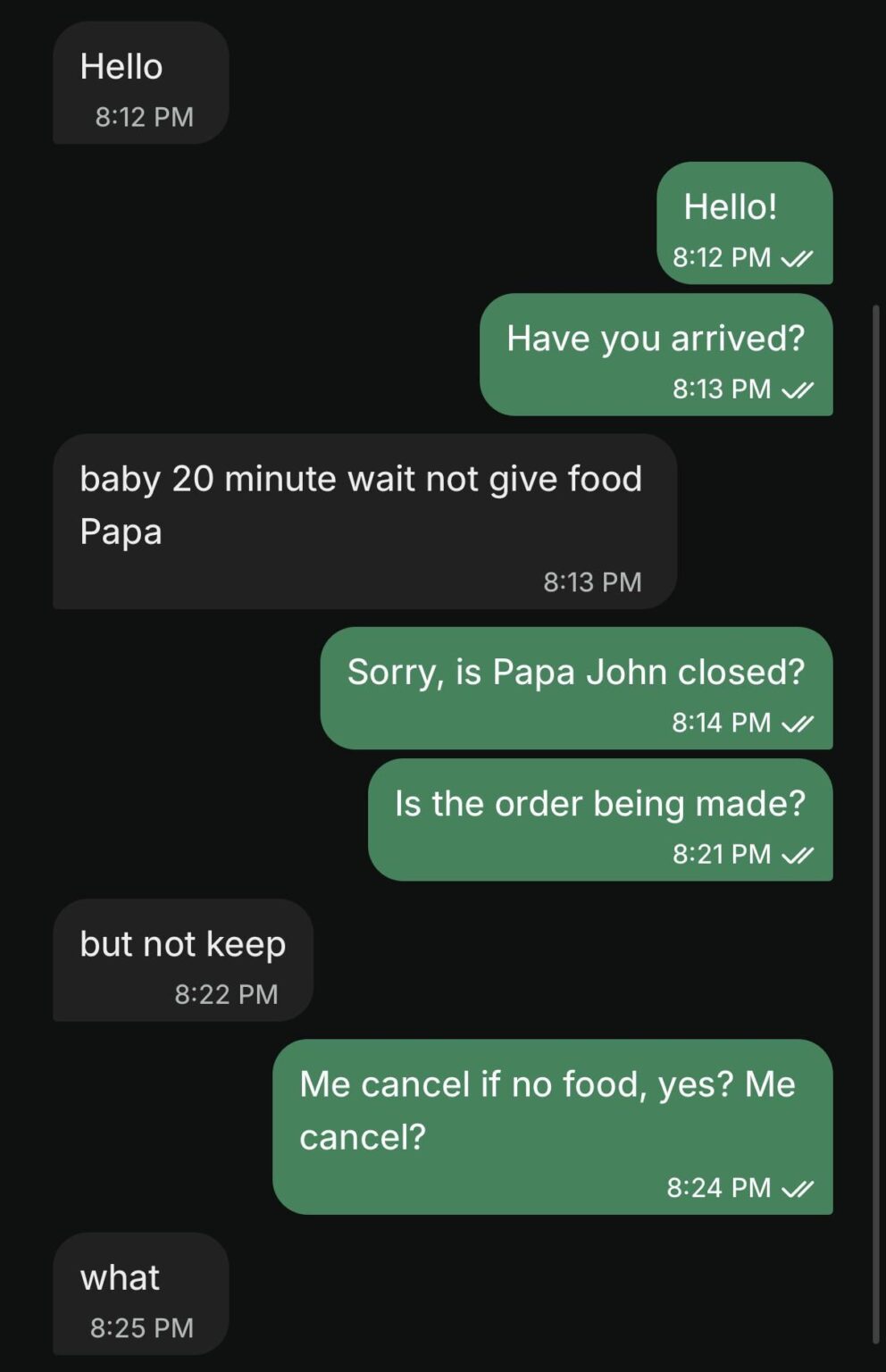The width and height of the screenshot is (886, 1372).
Task: Click the 'Have you arrived?' sent message
Action: (x=656, y=355)
